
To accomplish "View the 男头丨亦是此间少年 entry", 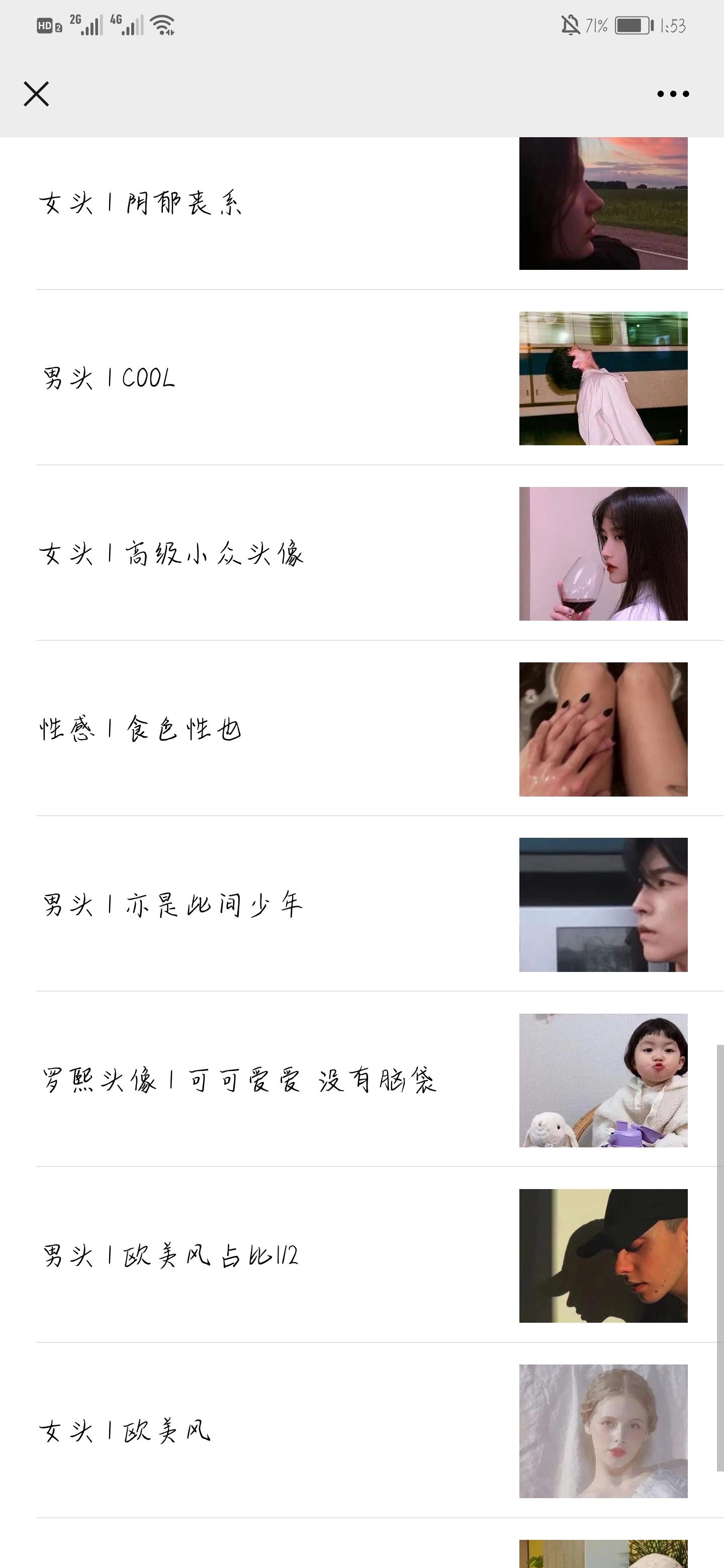I will point(173,905).
